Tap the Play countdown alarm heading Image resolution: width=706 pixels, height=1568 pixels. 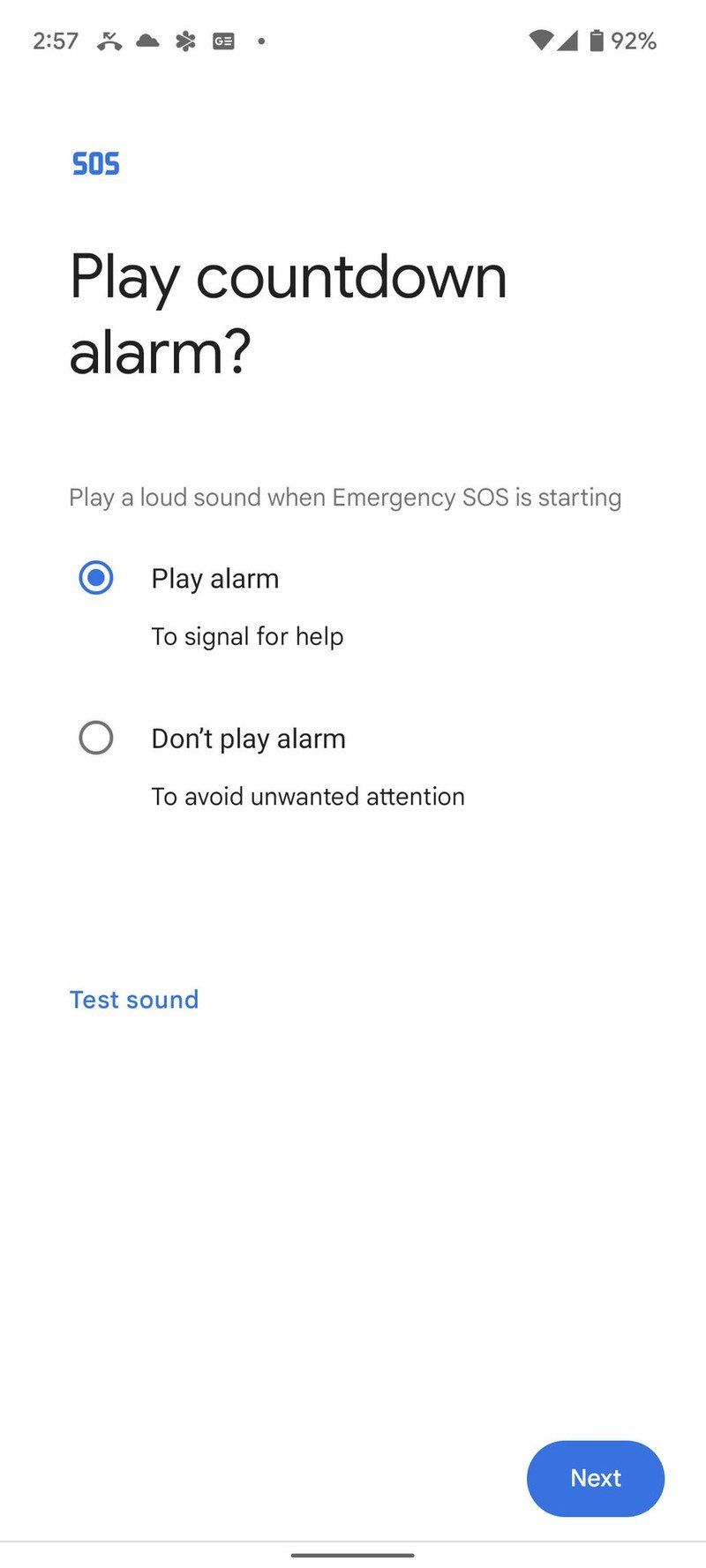click(289, 313)
